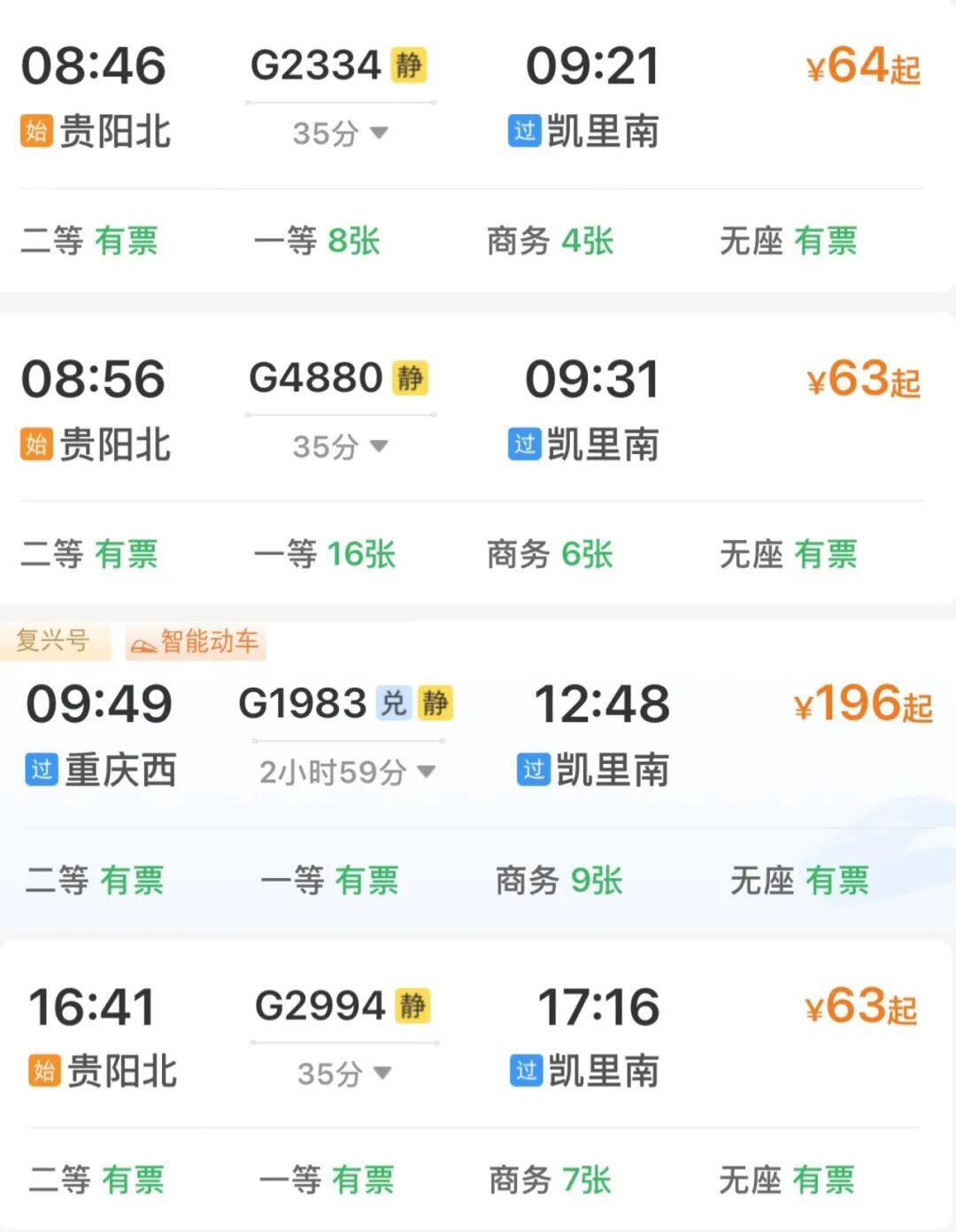Expand the 35分 duration under G4880

coord(341,447)
